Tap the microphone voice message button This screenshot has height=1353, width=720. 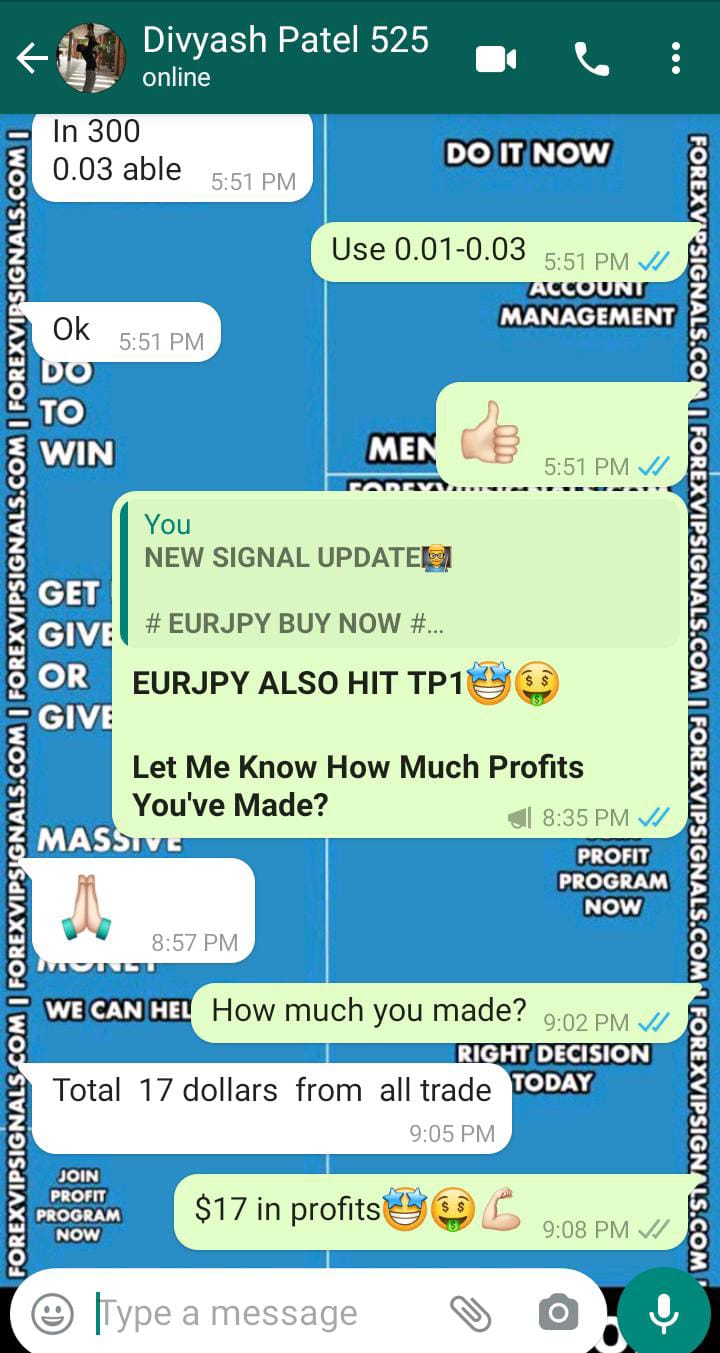664,1313
